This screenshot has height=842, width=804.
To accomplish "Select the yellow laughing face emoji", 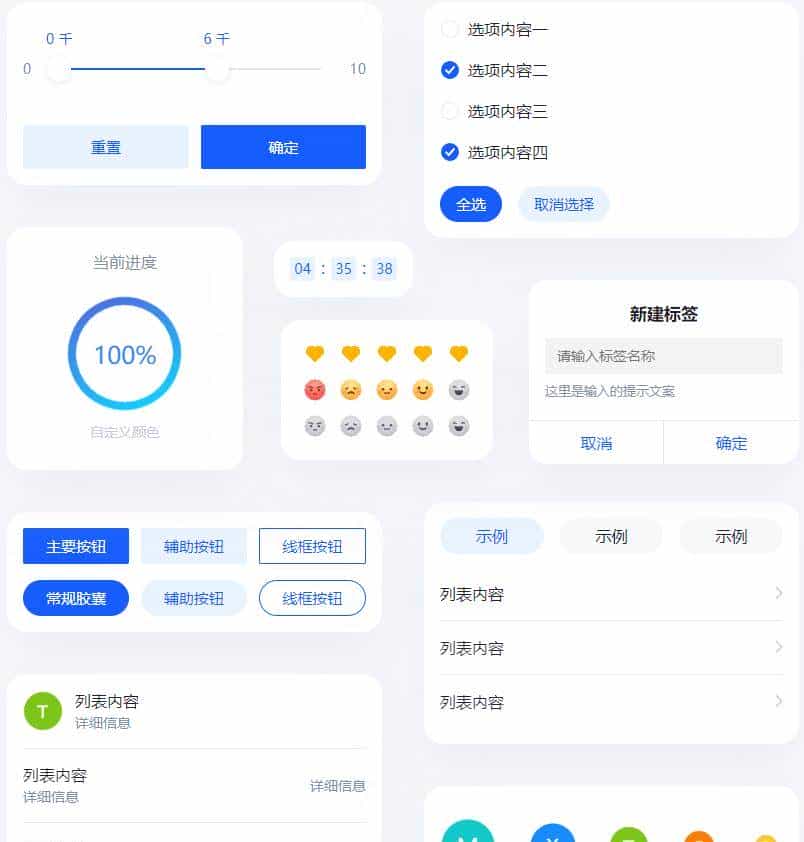I will tap(422, 390).
